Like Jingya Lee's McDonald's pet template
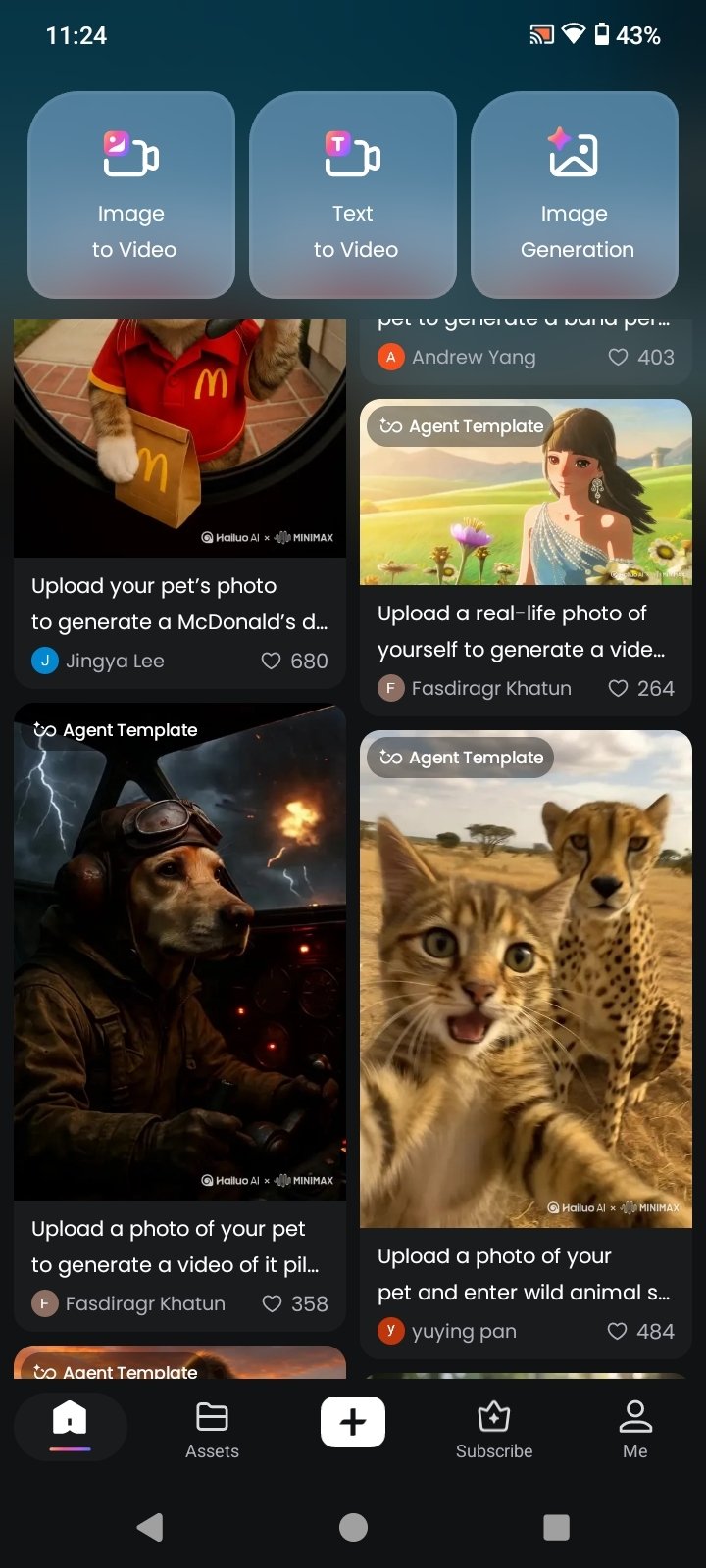The height and width of the screenshot is (1568, 706). click(272, 661)
